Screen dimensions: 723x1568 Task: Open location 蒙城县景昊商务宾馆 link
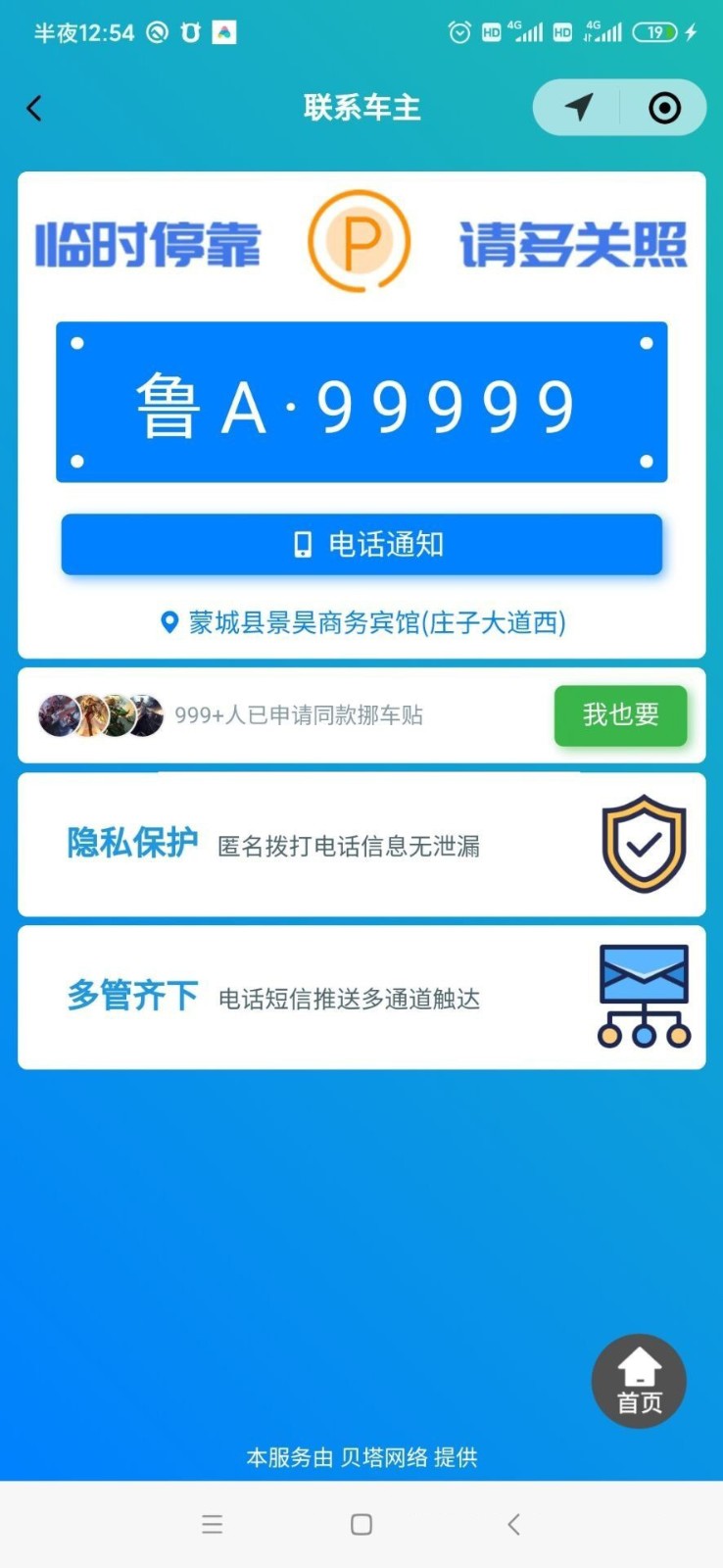coord(363,622)
